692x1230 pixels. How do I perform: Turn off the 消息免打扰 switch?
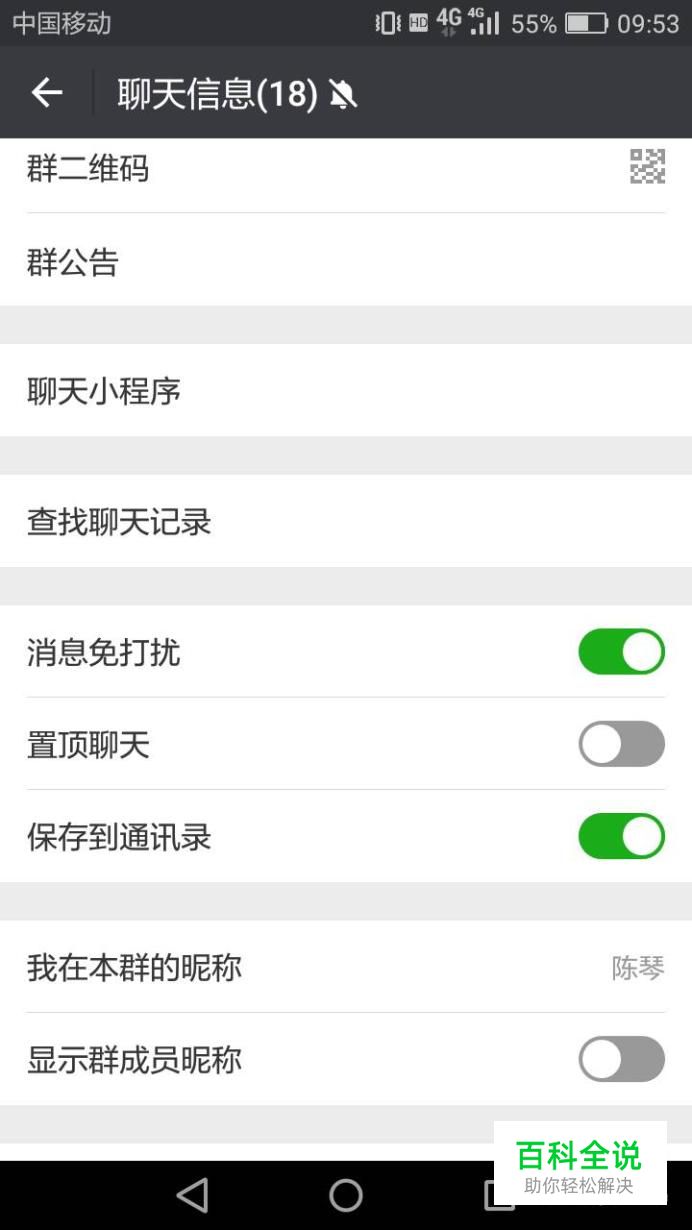click(x=621, y=652)
